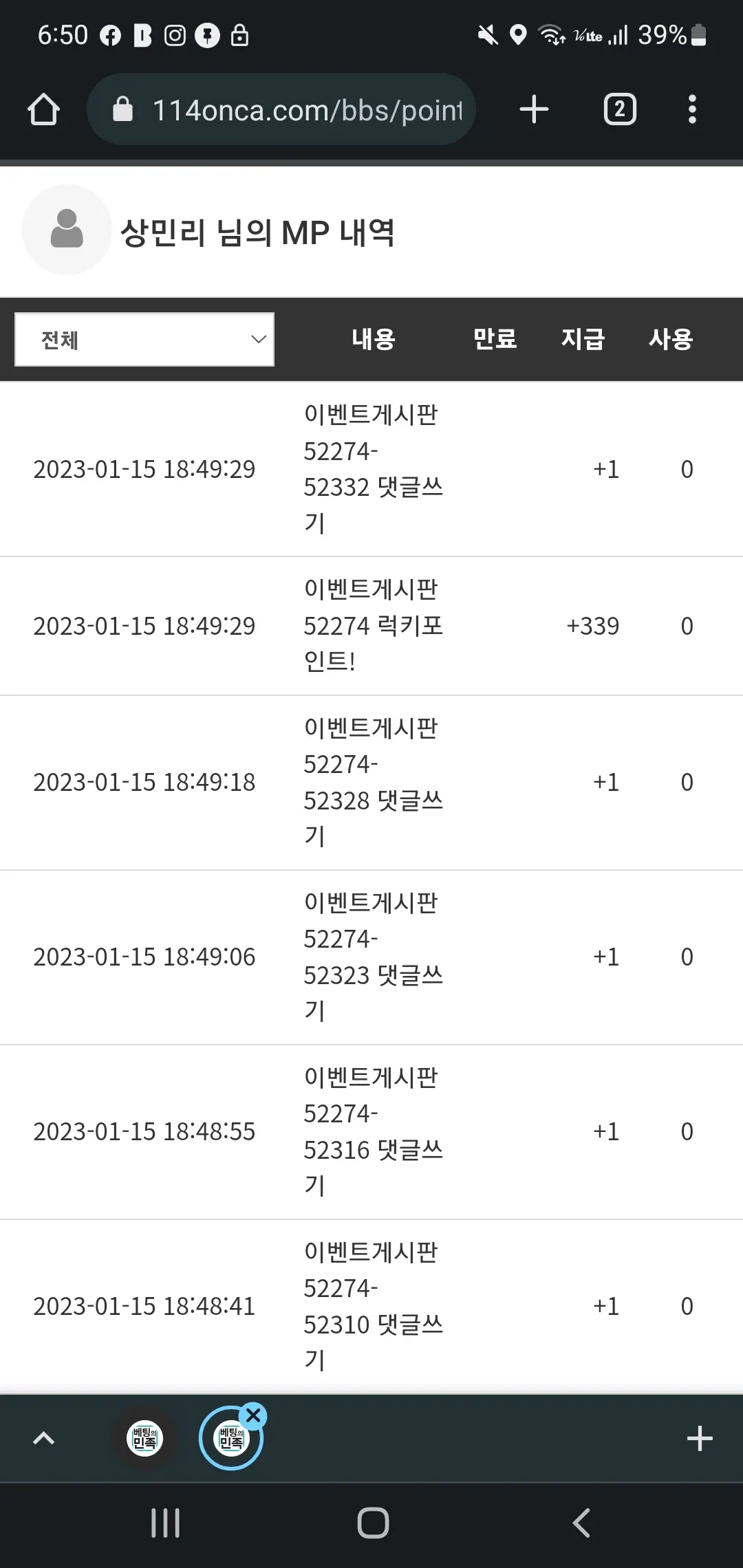Tap the 114onca.com address bar

(281, 109)
